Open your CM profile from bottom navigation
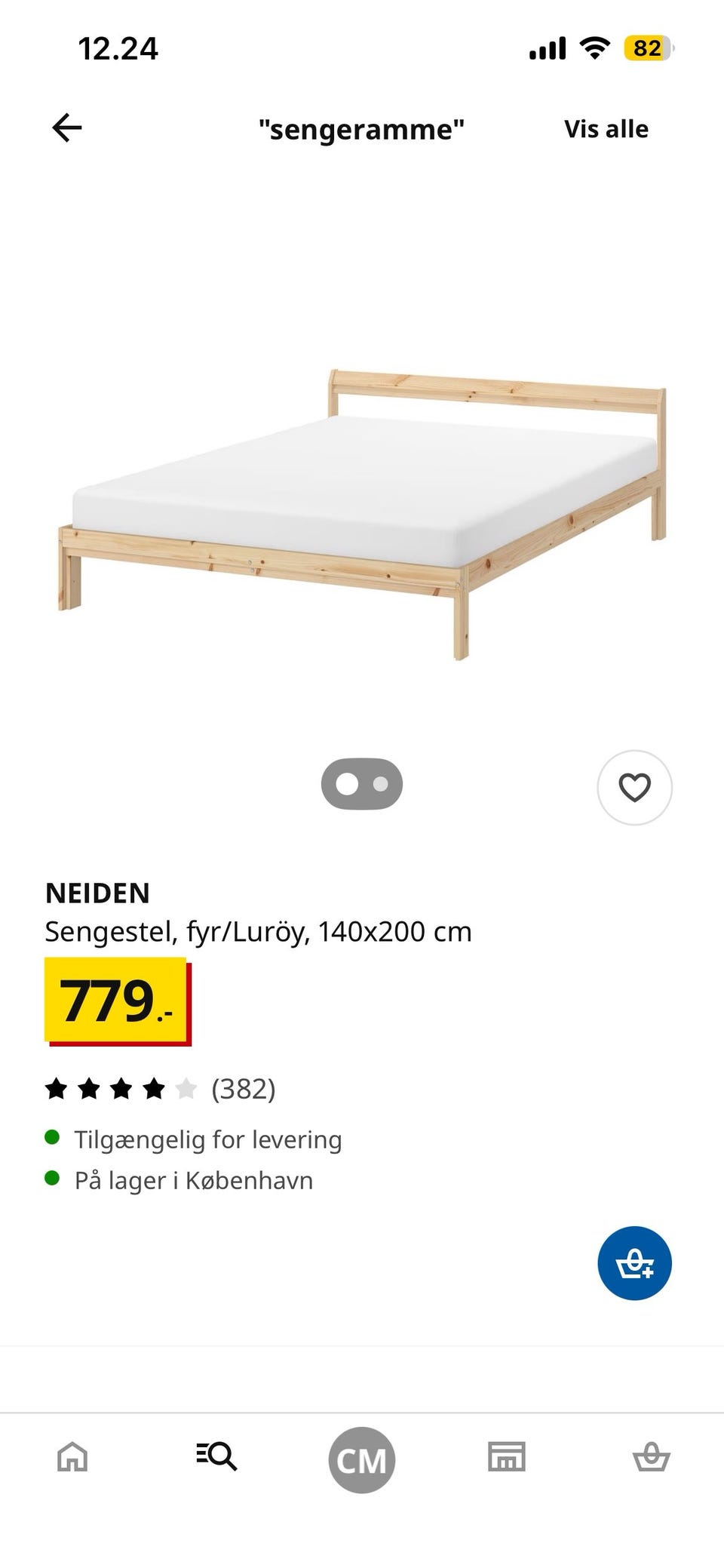The width and height of the screenshot is (724, 1568). (x=361, y=1458)
